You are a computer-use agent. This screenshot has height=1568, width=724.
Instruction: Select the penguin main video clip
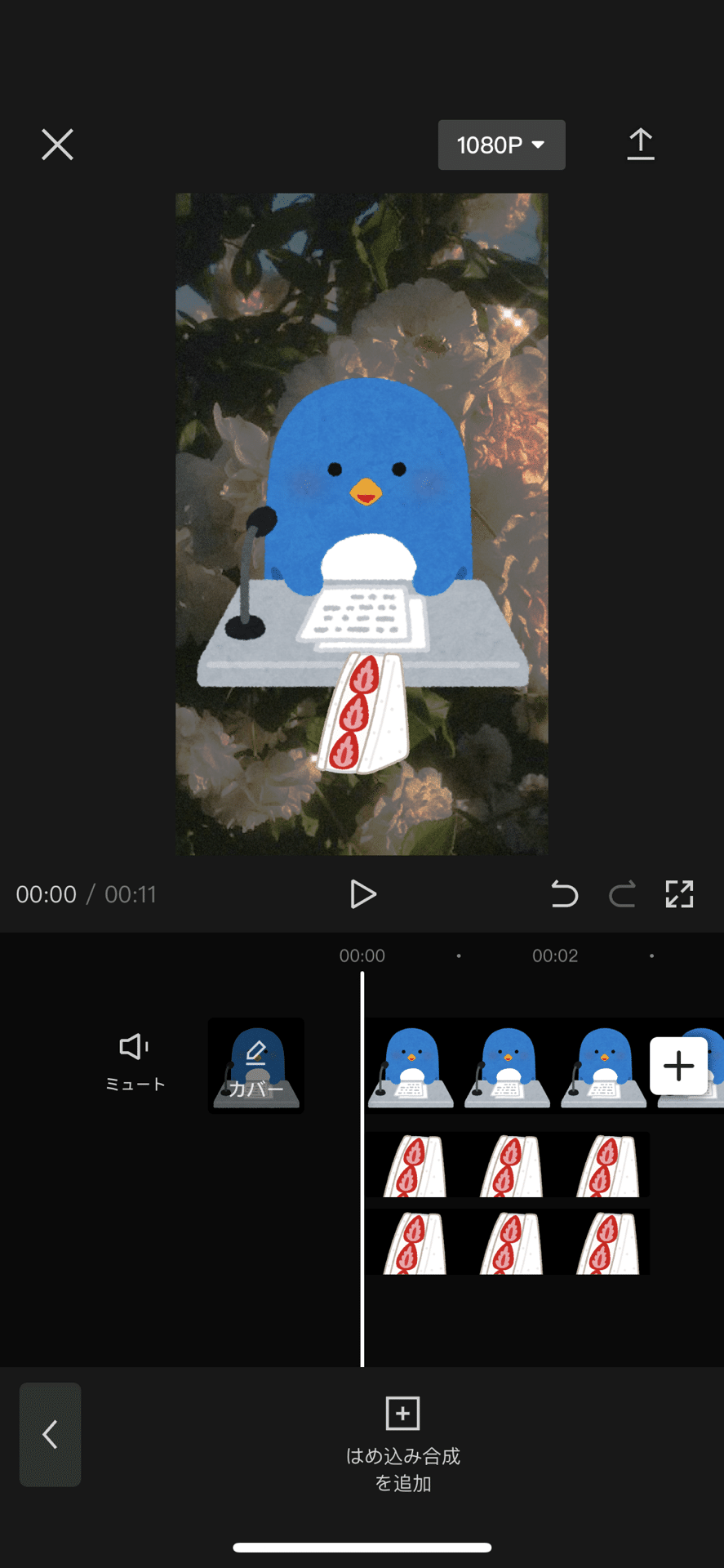(x=506, y=1066)
